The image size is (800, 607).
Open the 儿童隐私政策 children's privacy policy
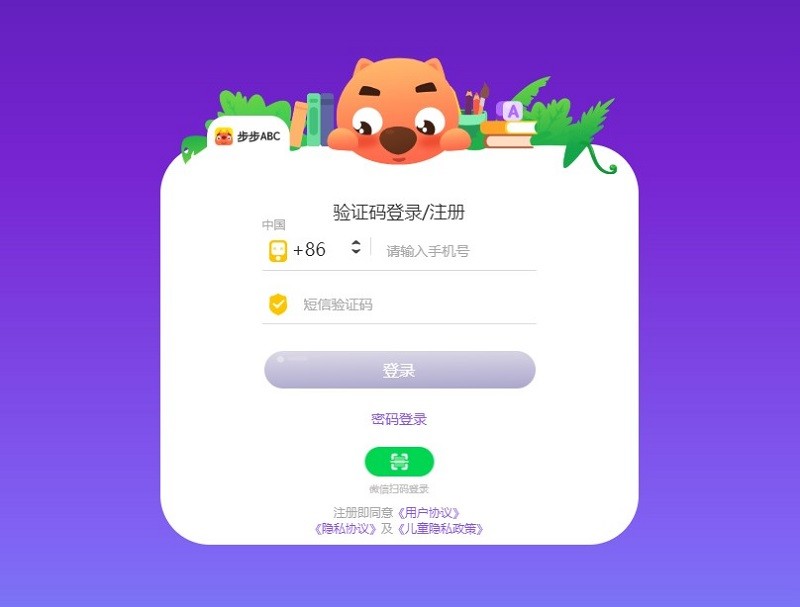440,529
